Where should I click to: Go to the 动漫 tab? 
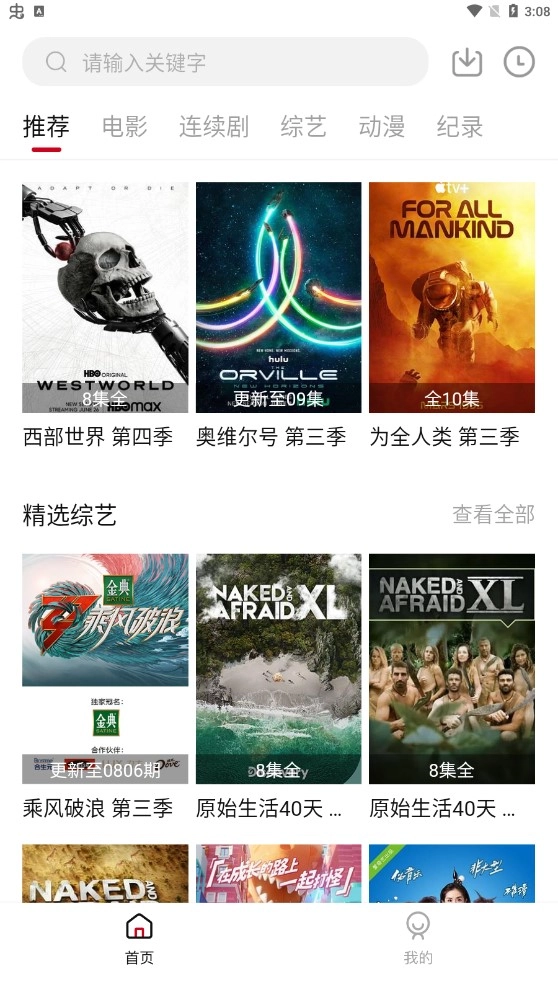point(381,127)
